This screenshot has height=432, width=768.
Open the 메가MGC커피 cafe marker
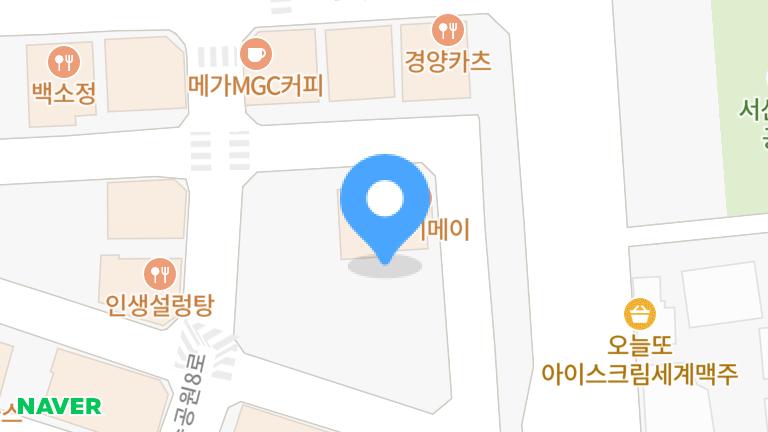pos(256,52)
